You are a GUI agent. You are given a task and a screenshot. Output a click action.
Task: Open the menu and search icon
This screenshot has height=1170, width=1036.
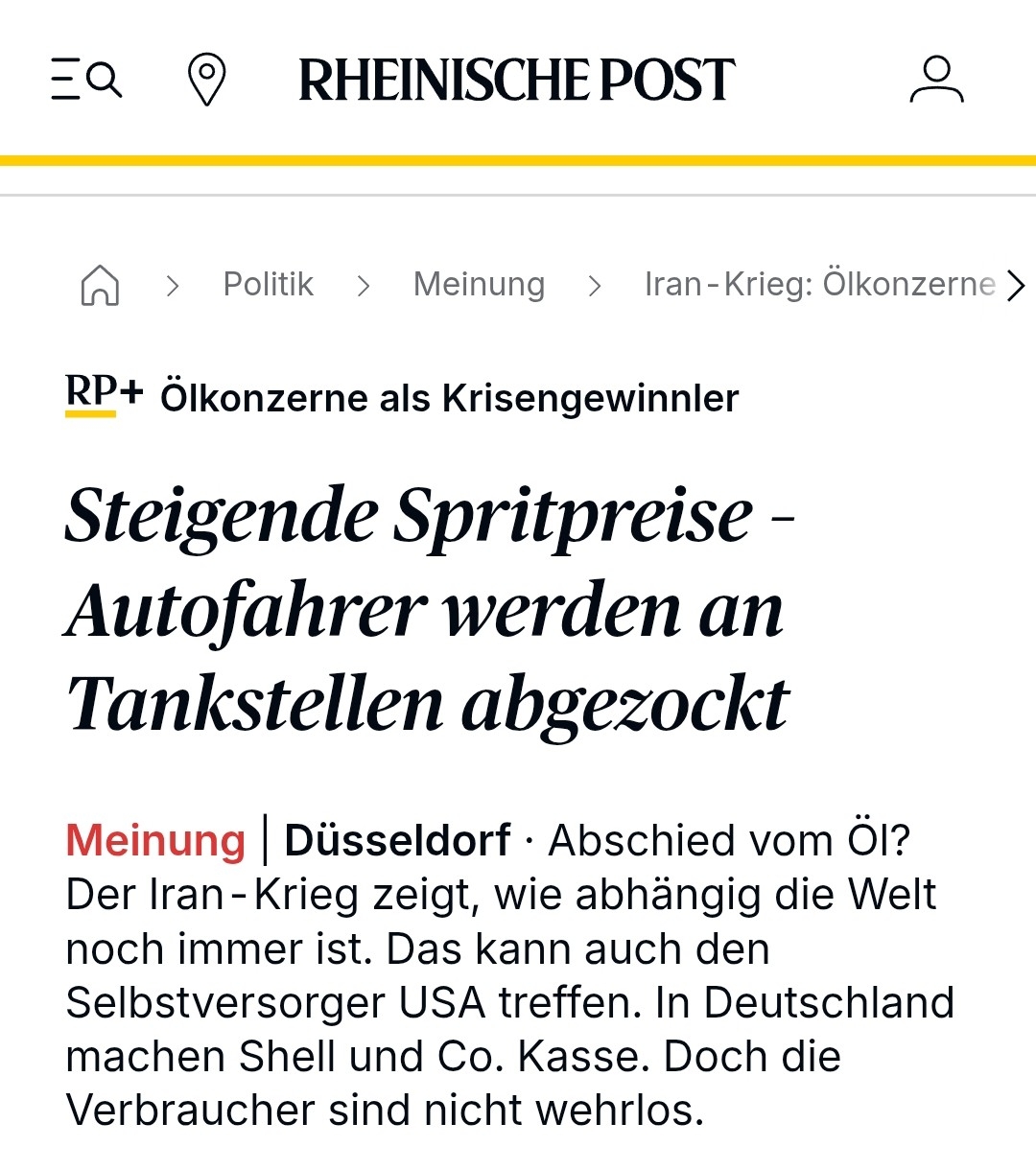(x=86, y=80)
